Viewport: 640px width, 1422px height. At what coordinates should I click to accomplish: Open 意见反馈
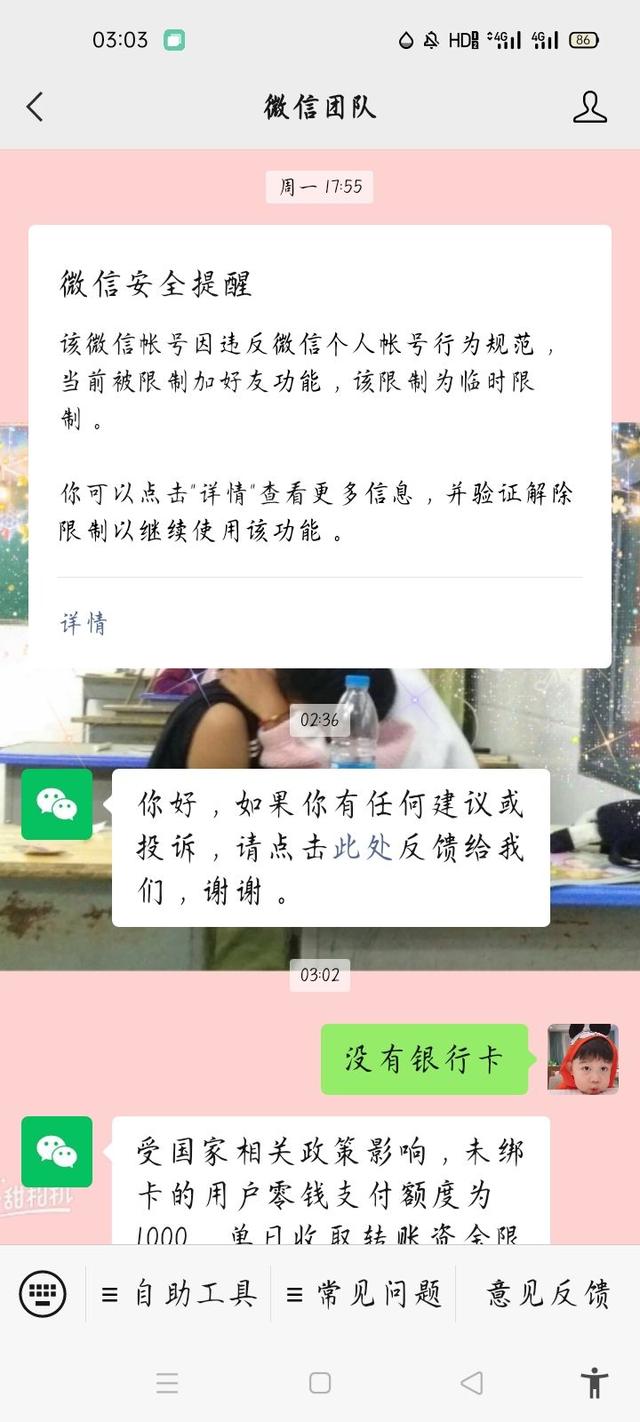[548, 1293]
